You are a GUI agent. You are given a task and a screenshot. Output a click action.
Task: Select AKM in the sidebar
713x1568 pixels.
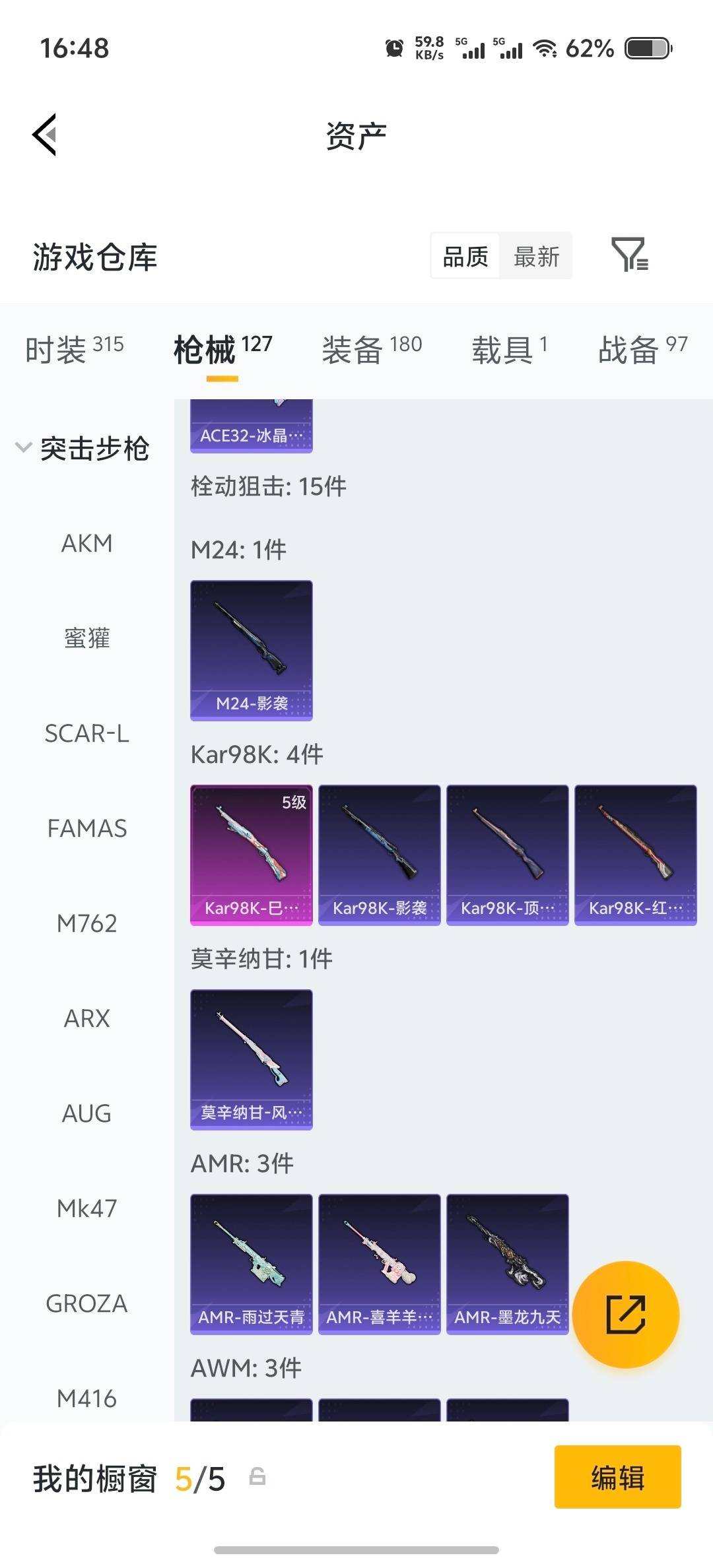(86, 543)
